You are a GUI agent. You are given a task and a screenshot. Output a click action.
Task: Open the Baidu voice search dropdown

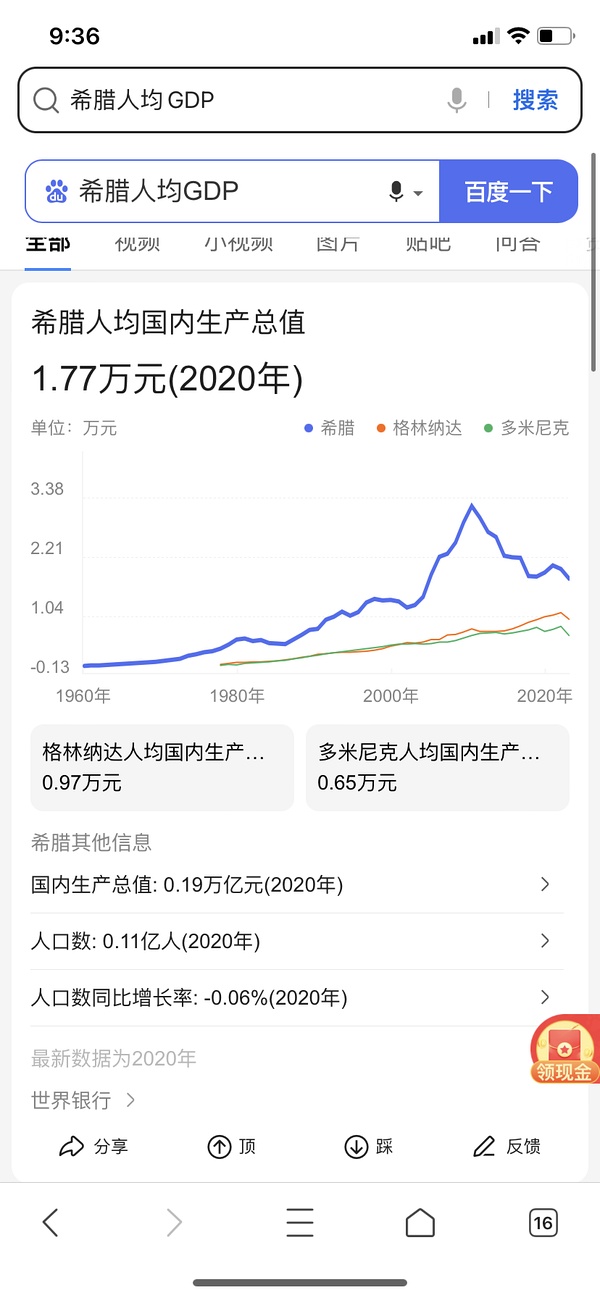click(406, 192)
